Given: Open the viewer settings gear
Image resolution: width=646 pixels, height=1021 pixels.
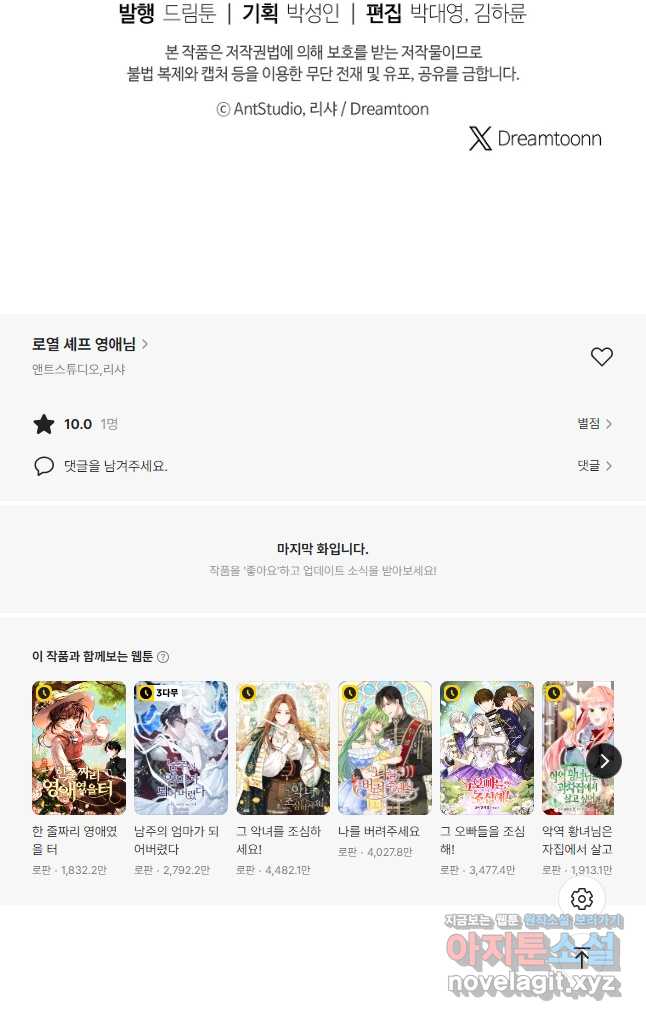Looking at the screenshot, I should 582,898.
